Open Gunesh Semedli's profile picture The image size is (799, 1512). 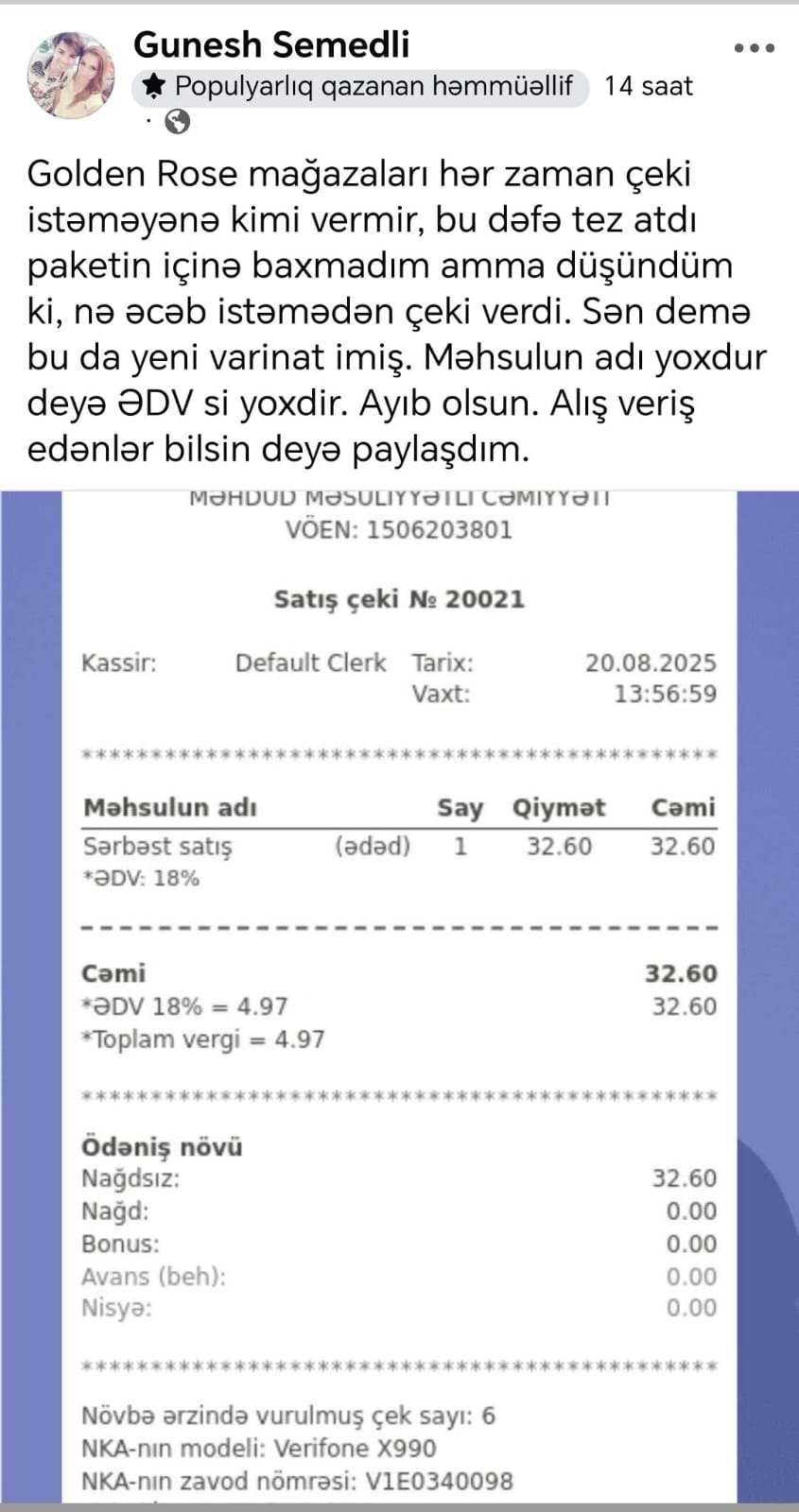point(73,73)
